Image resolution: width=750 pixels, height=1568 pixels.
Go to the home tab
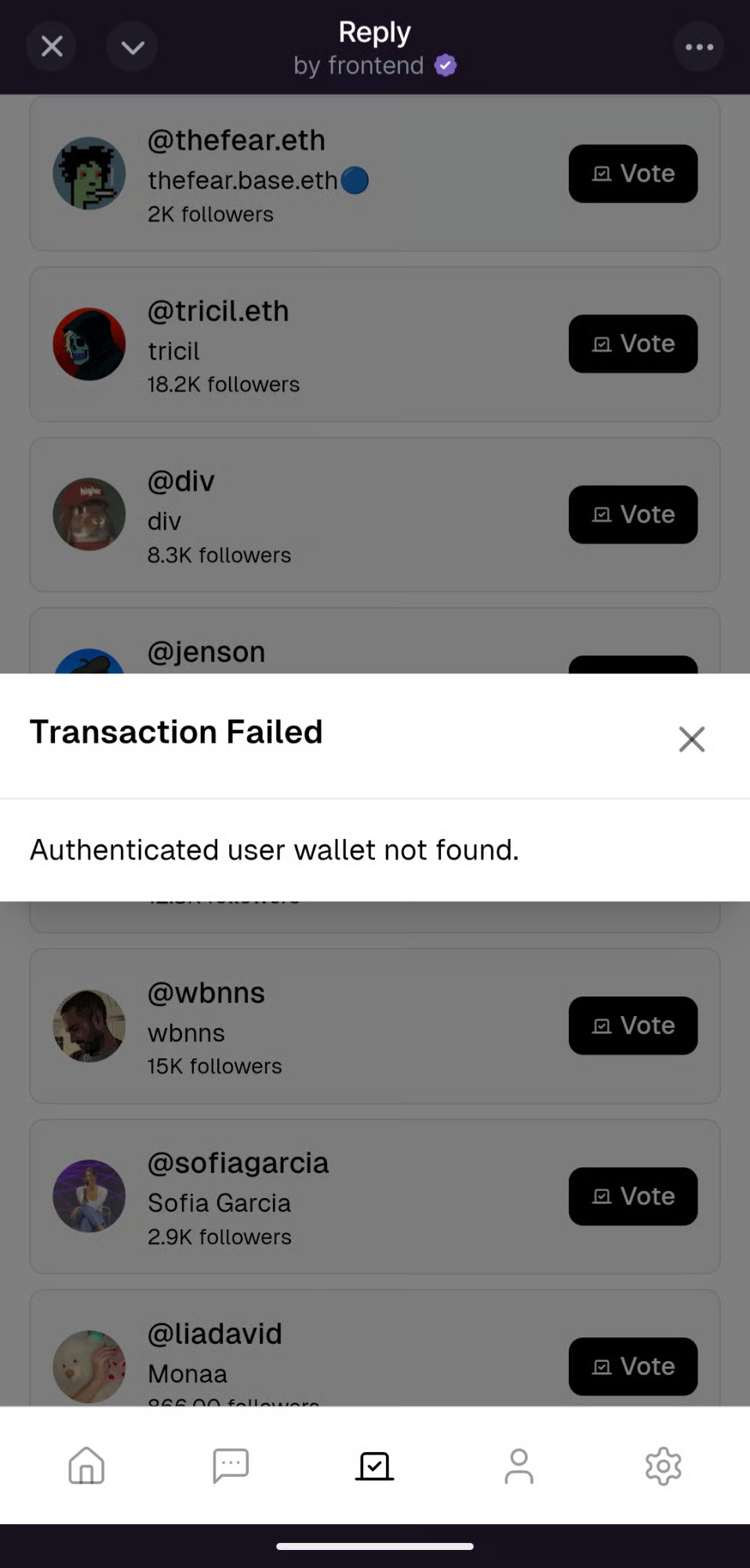pos(86,1465)
